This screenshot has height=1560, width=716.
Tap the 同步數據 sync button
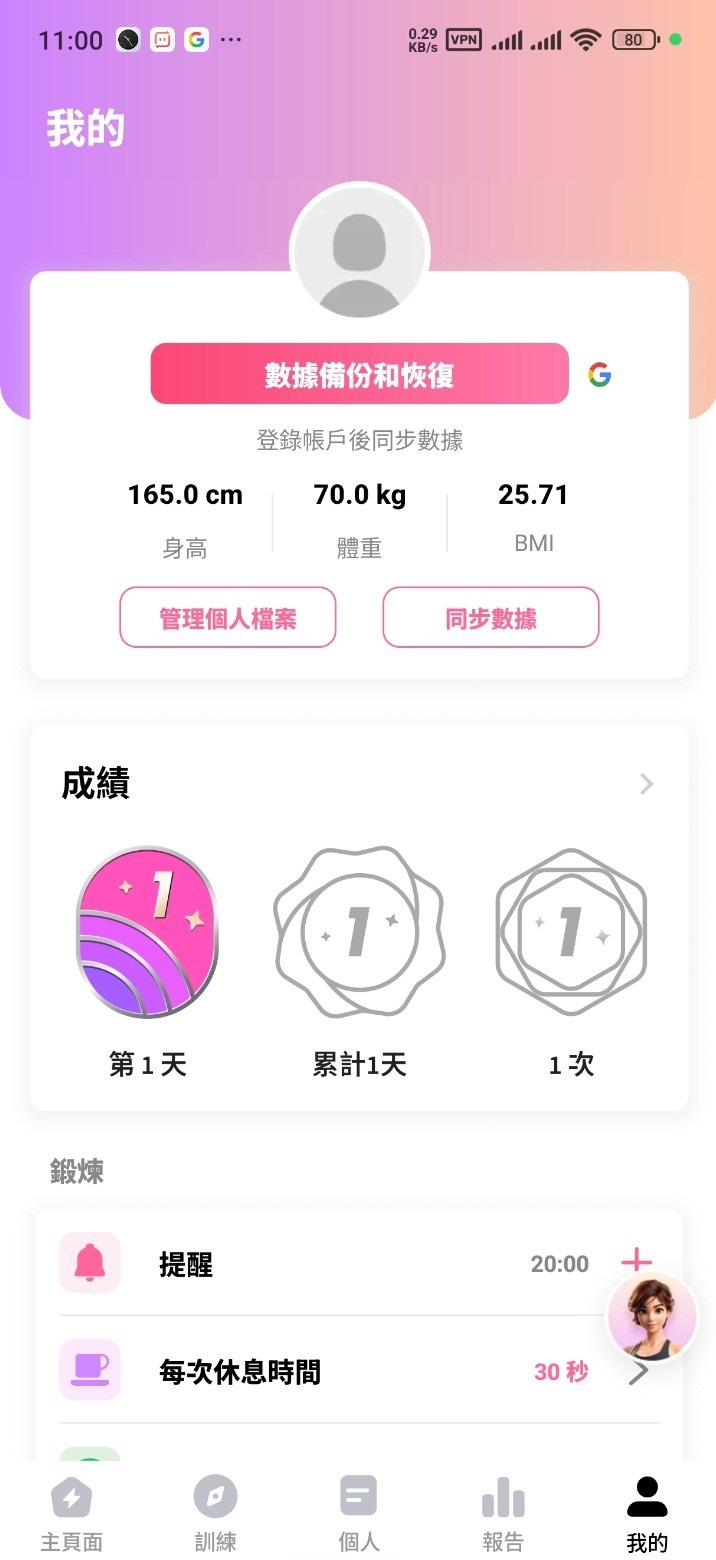click(491, 618)
